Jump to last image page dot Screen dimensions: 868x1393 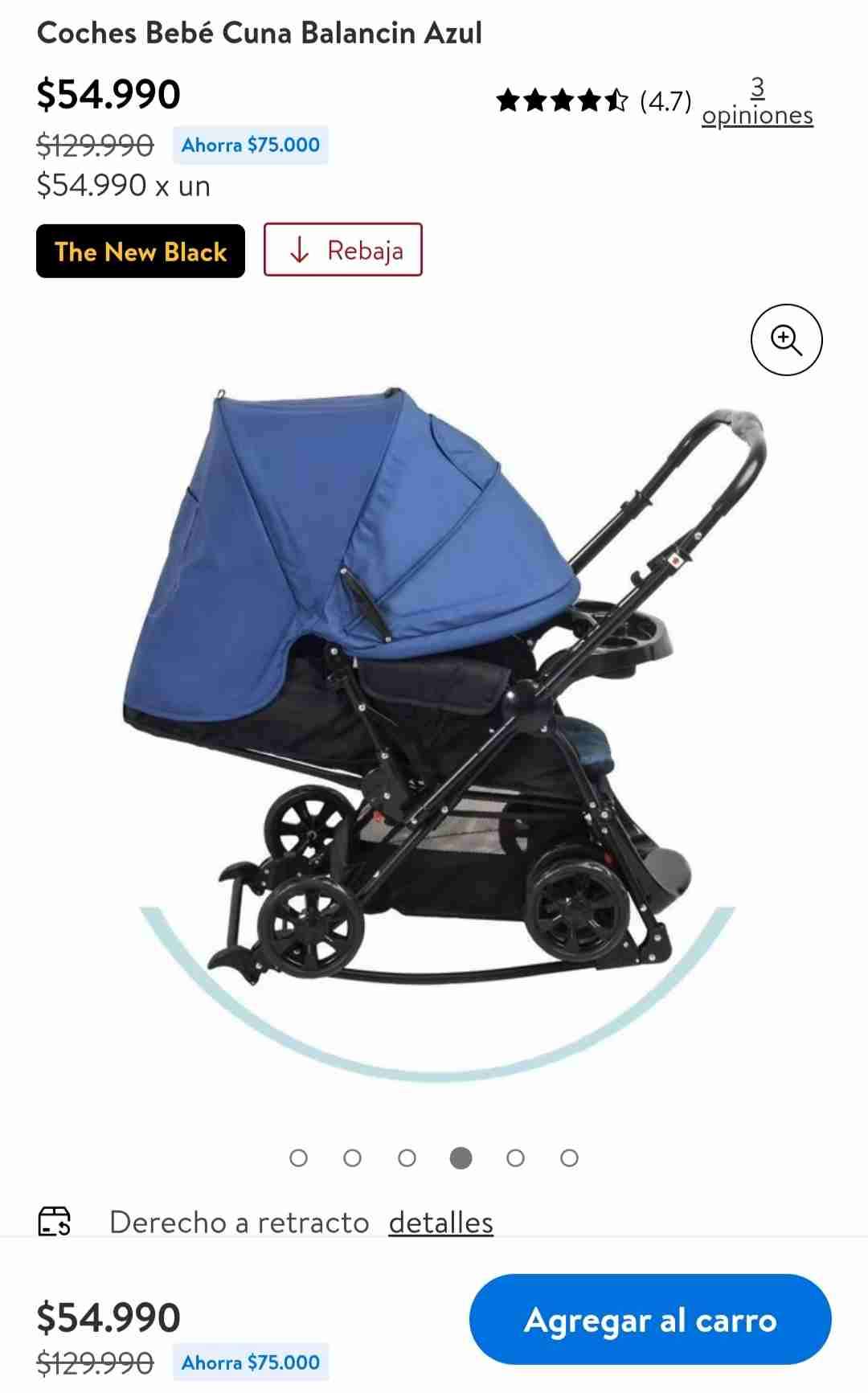coord(569,1158)
